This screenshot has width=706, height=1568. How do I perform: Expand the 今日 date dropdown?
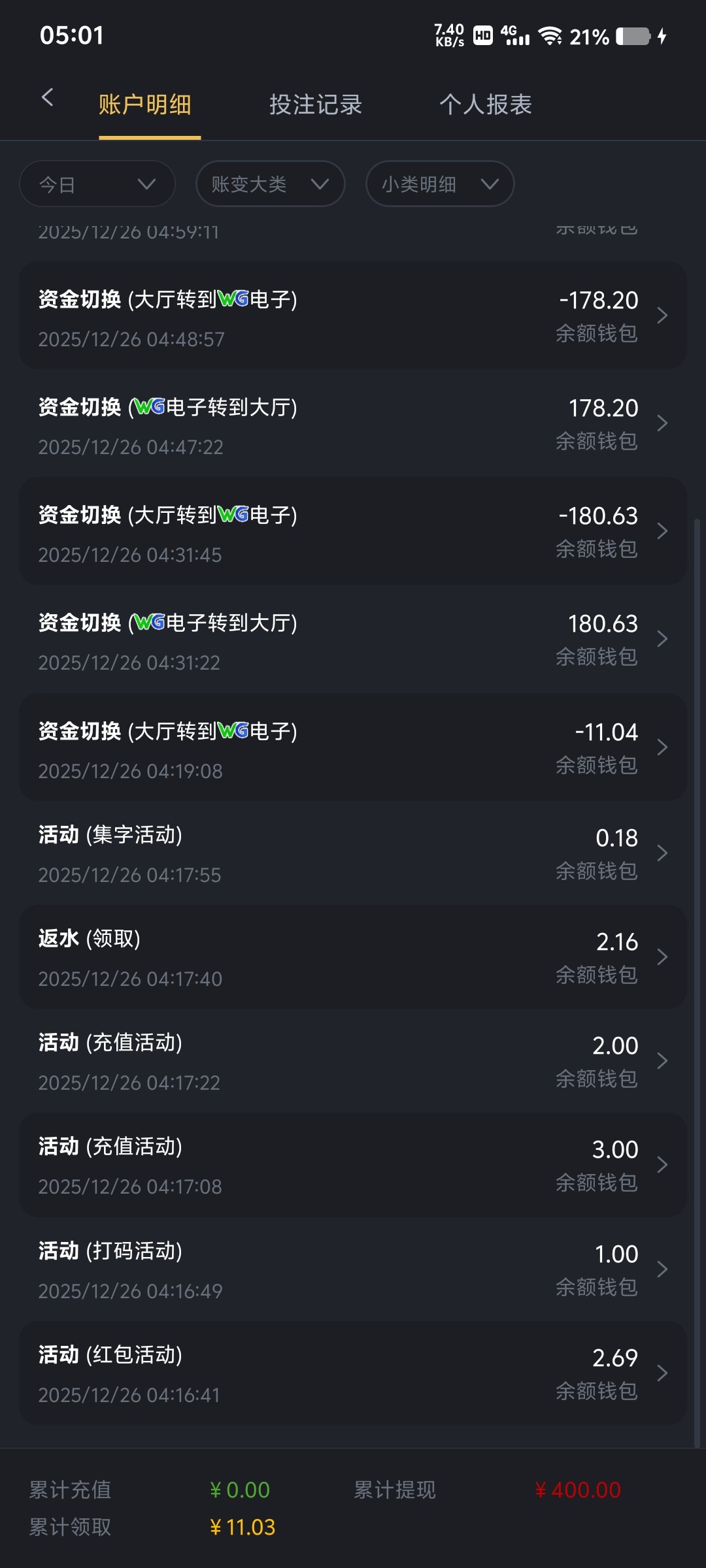[97, 184]
